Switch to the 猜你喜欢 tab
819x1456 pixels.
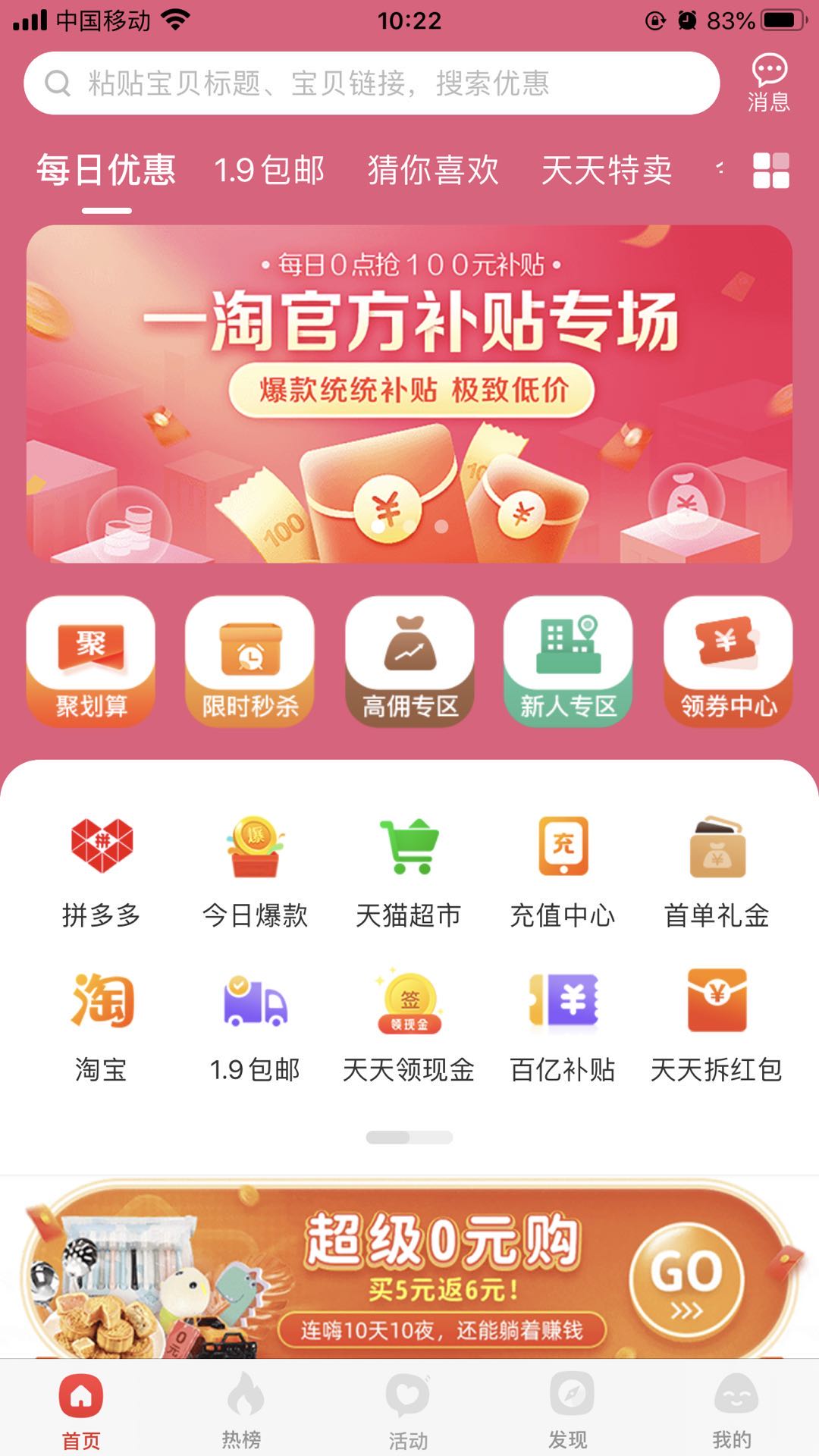pyautogui.click(x=433, y=170)
